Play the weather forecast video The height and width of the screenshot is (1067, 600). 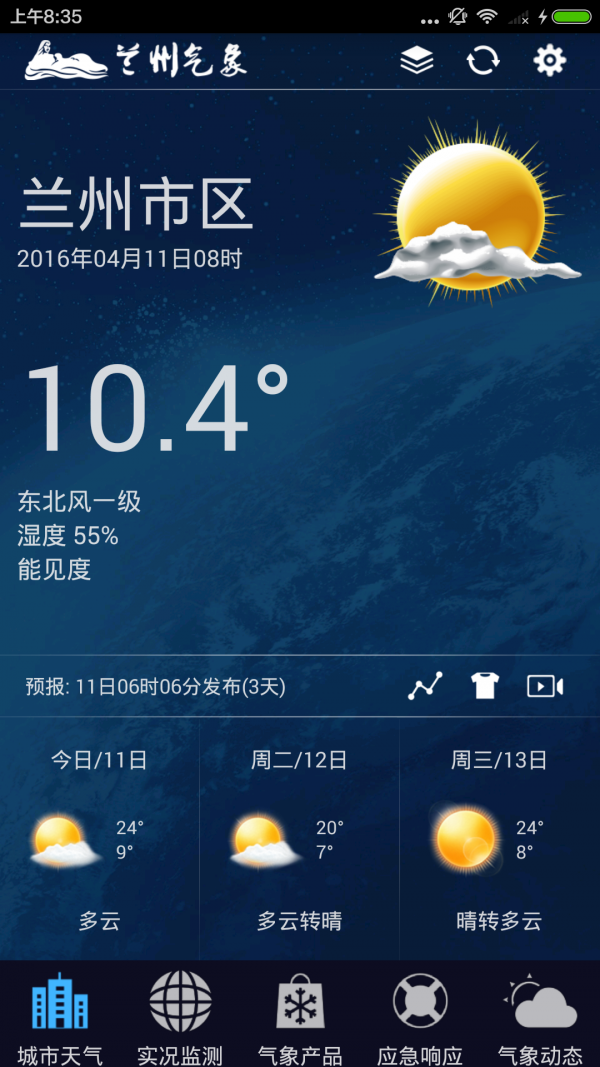545,686
